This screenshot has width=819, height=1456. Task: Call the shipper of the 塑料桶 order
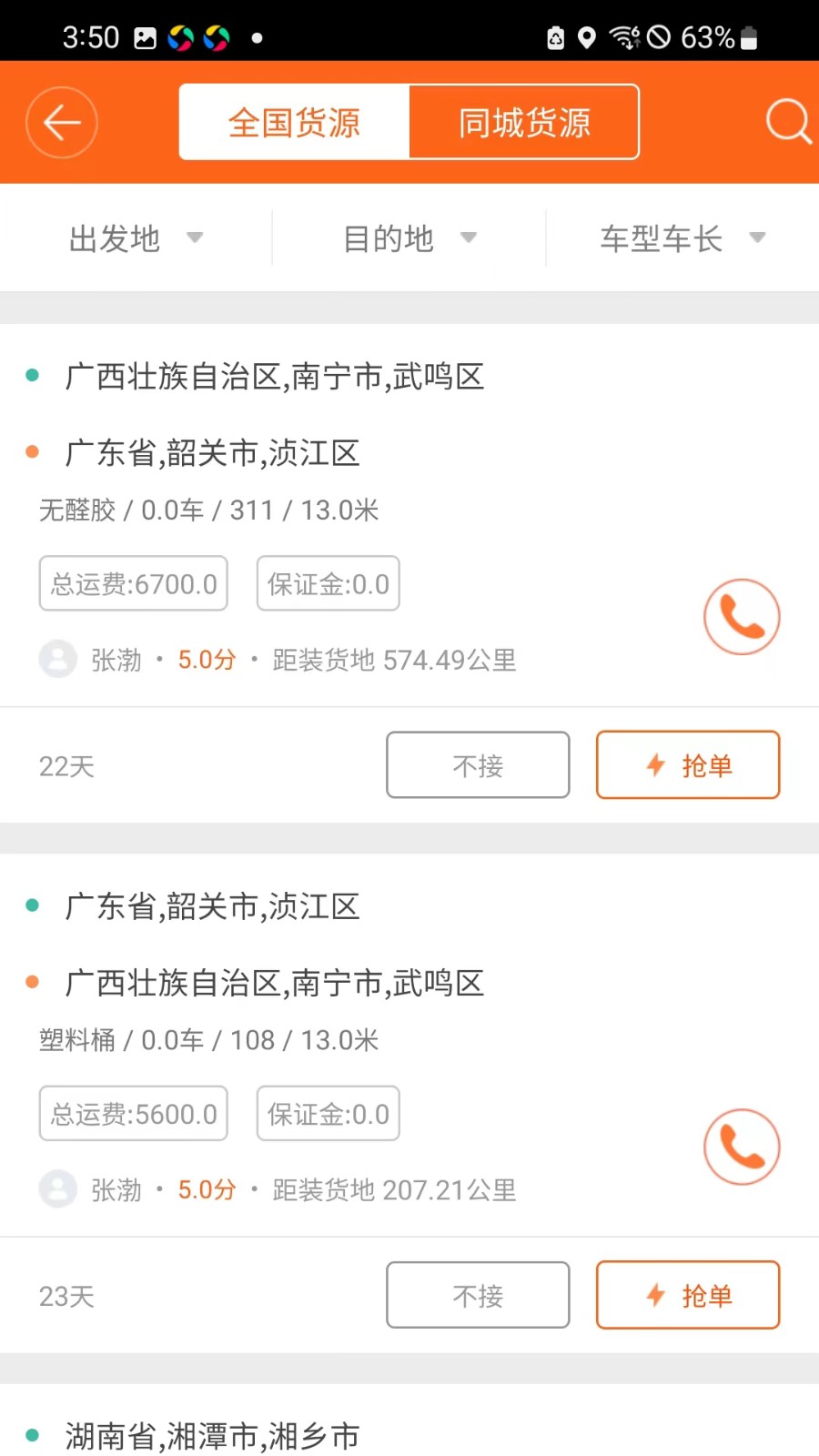(x=742, y=1147)
